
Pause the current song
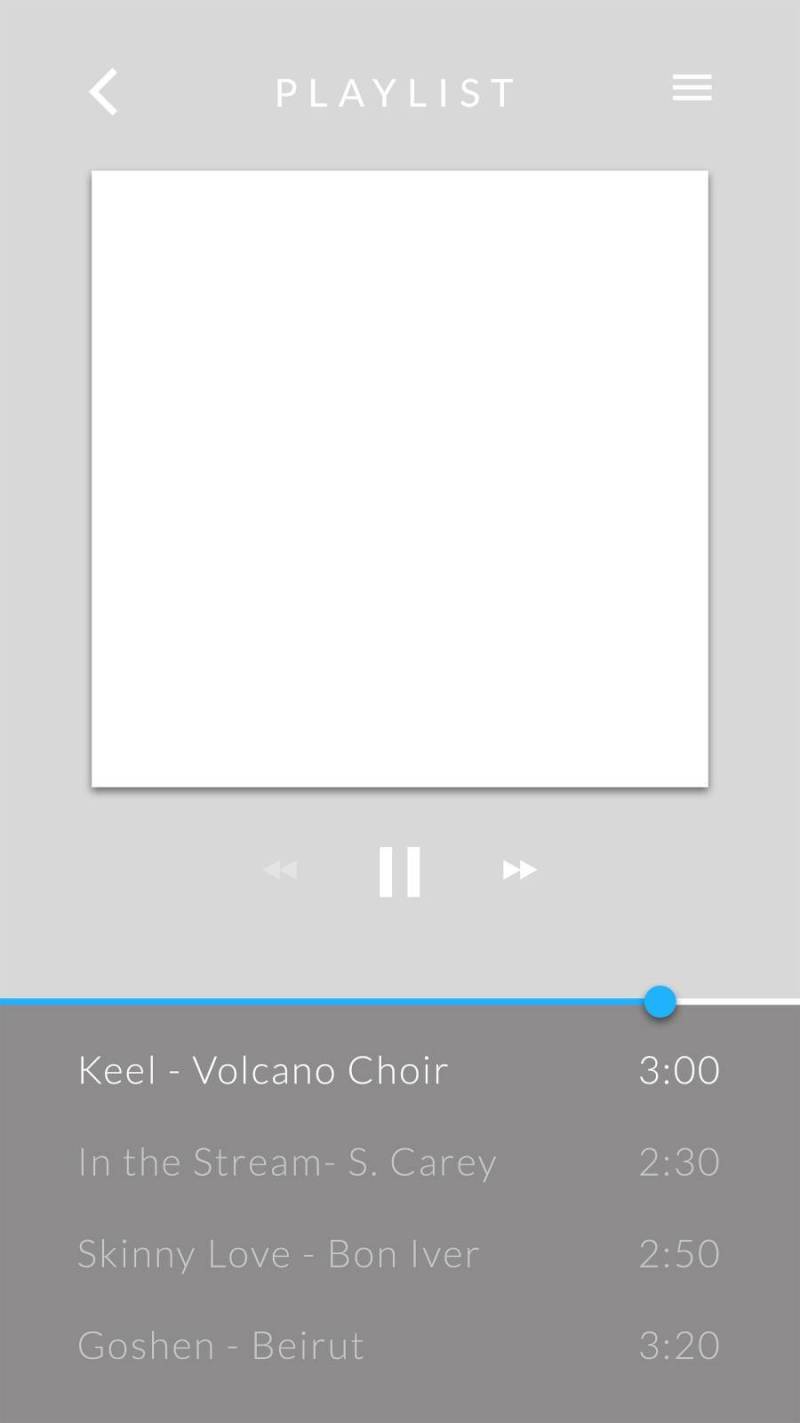point(400,871)
